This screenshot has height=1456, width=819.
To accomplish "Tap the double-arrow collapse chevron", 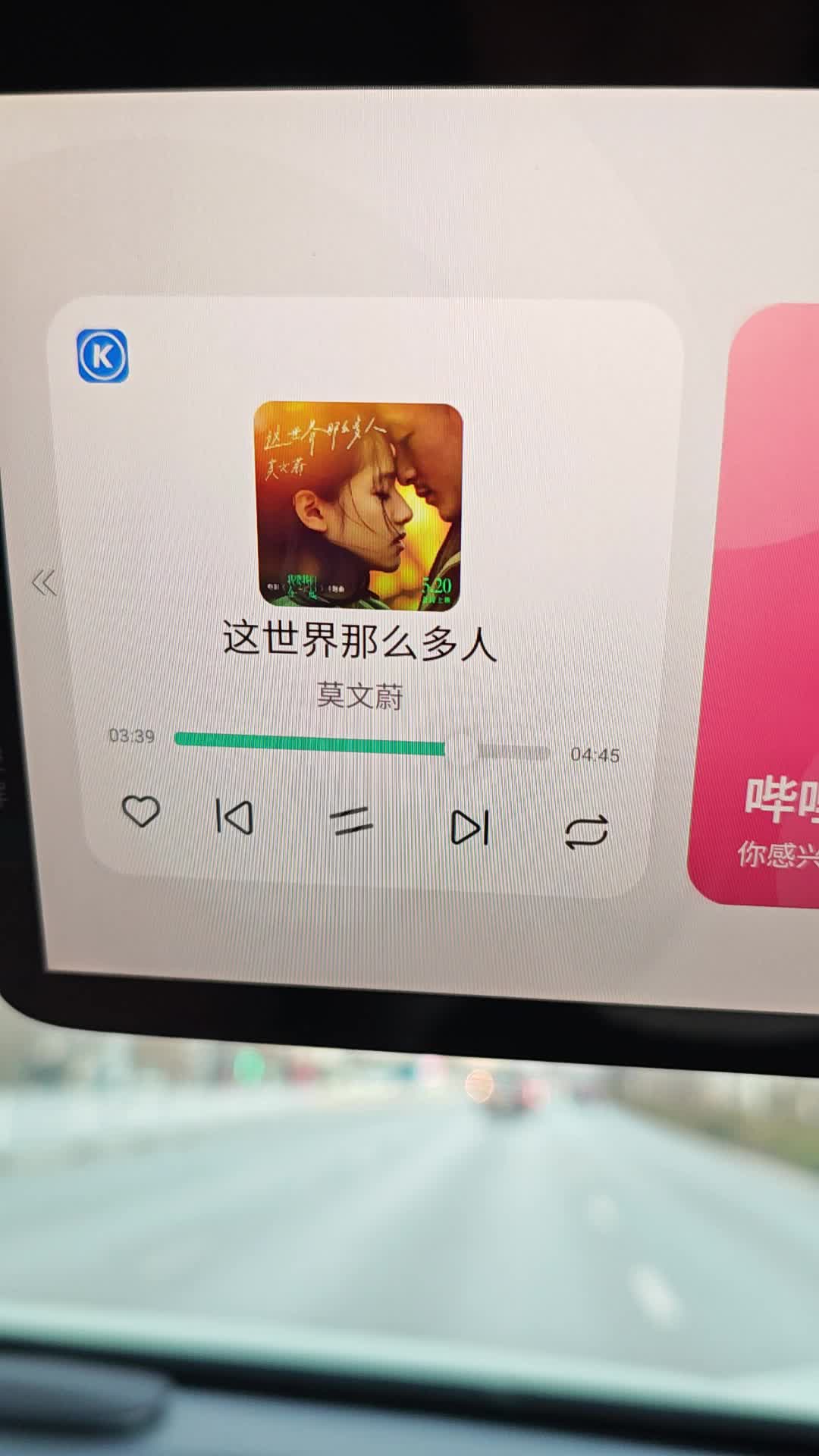I will 44,583.
